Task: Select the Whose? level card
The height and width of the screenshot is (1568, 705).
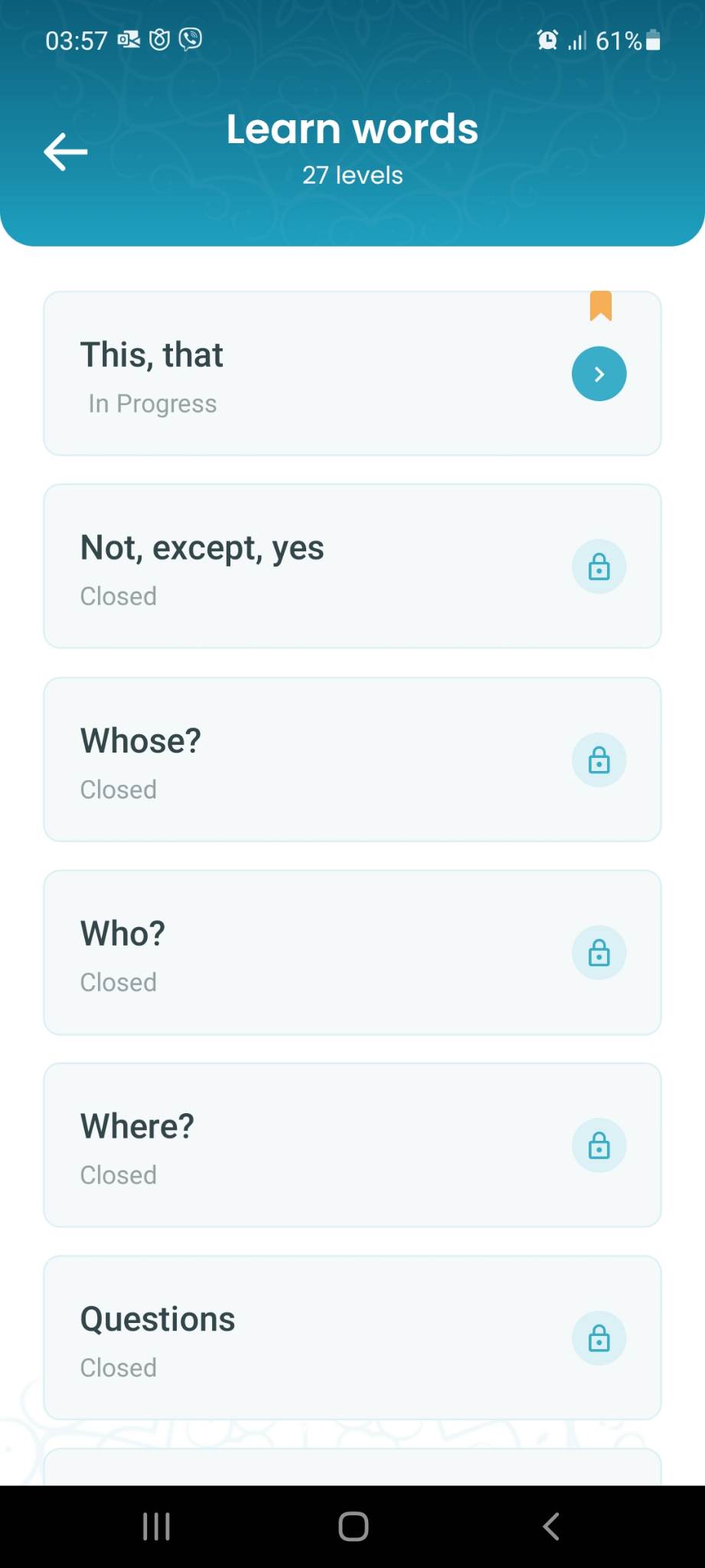Action: pos(352,759)
